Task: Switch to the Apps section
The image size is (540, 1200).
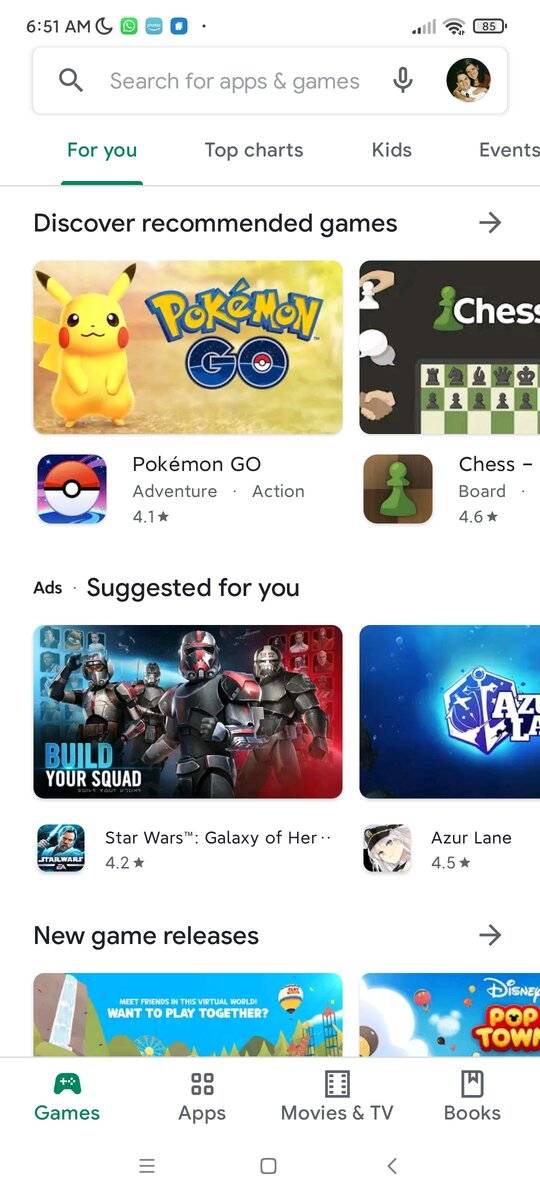Action: (202, 1096)
